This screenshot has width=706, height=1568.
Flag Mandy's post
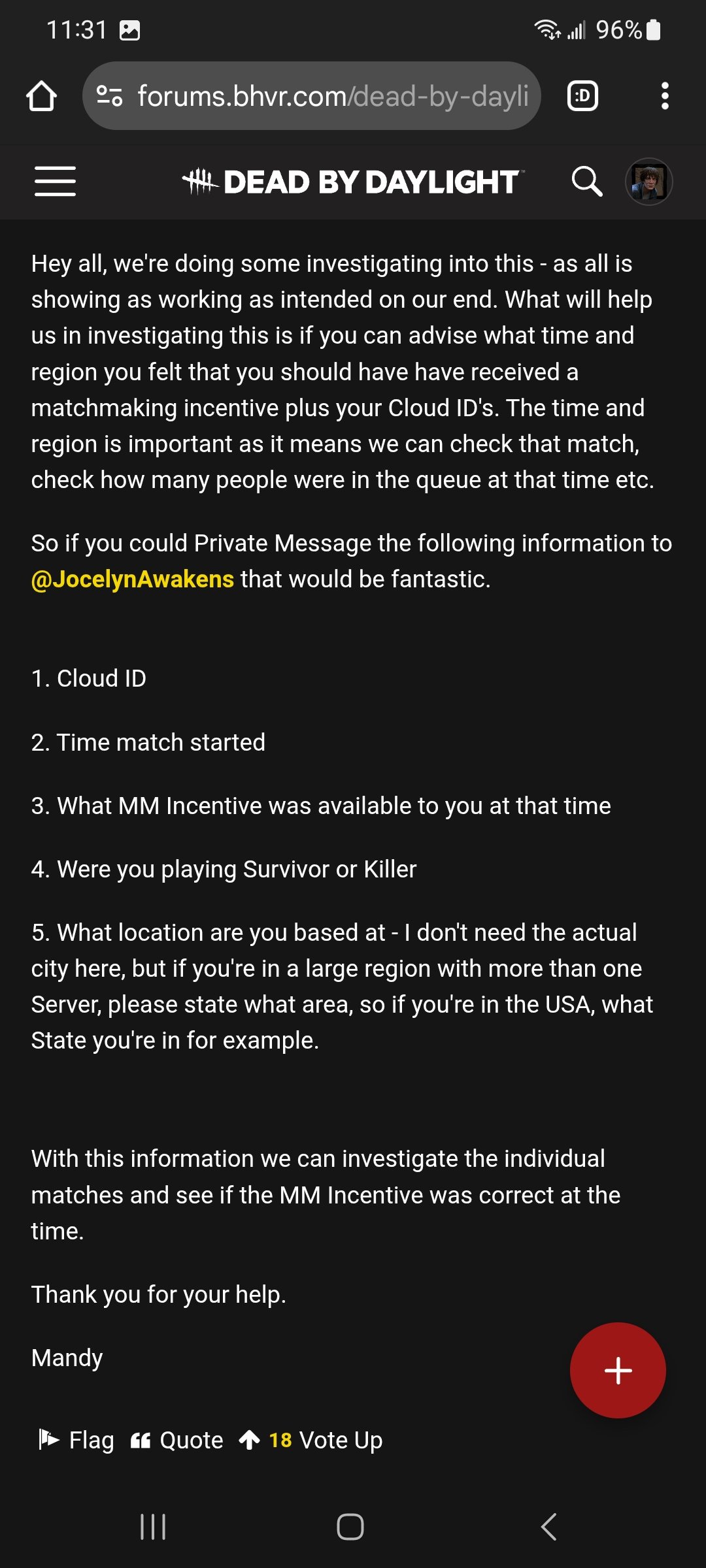76,1439
